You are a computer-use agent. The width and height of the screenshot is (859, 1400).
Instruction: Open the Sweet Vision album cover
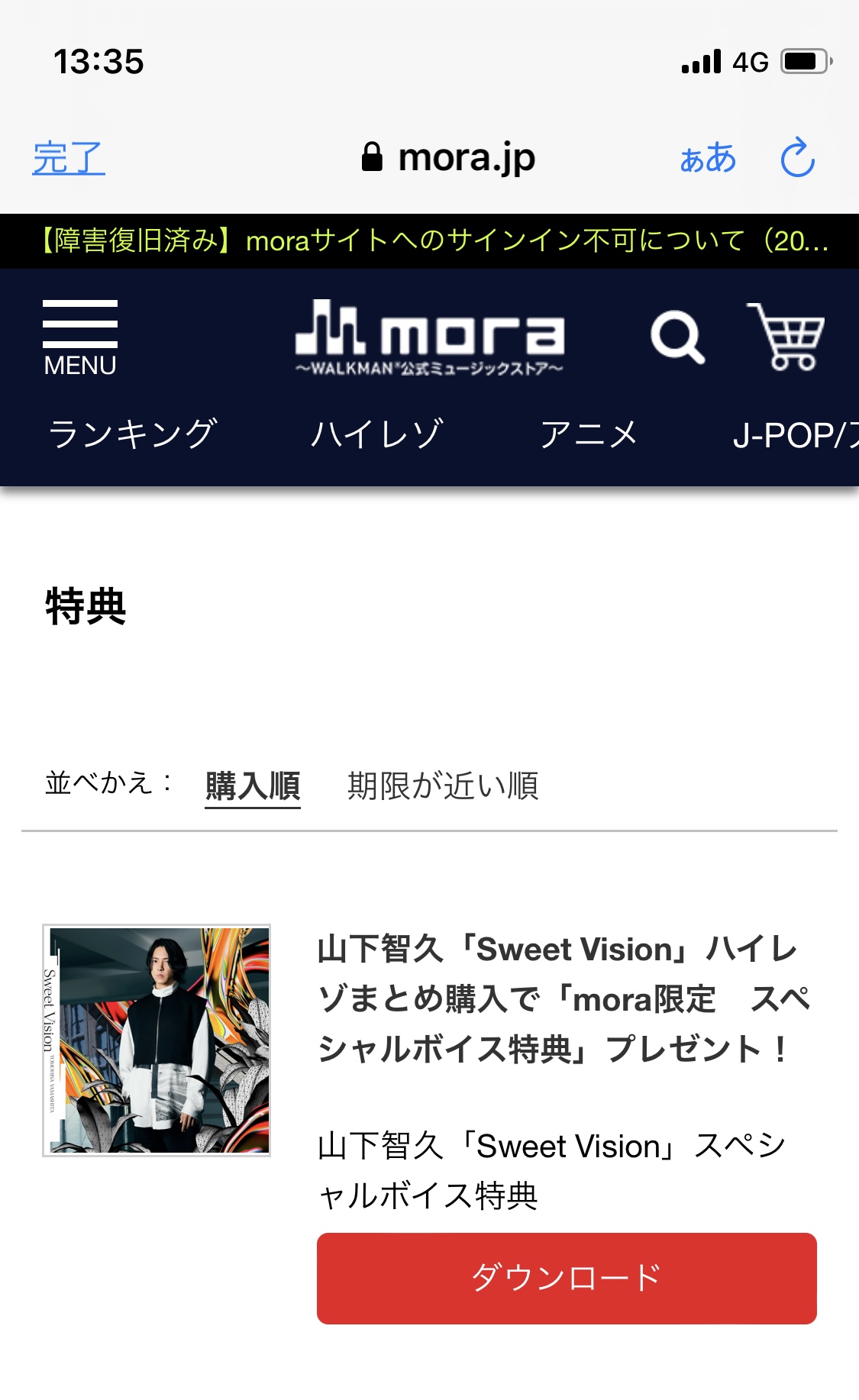pyautogui.click(x=157, y=1040)
